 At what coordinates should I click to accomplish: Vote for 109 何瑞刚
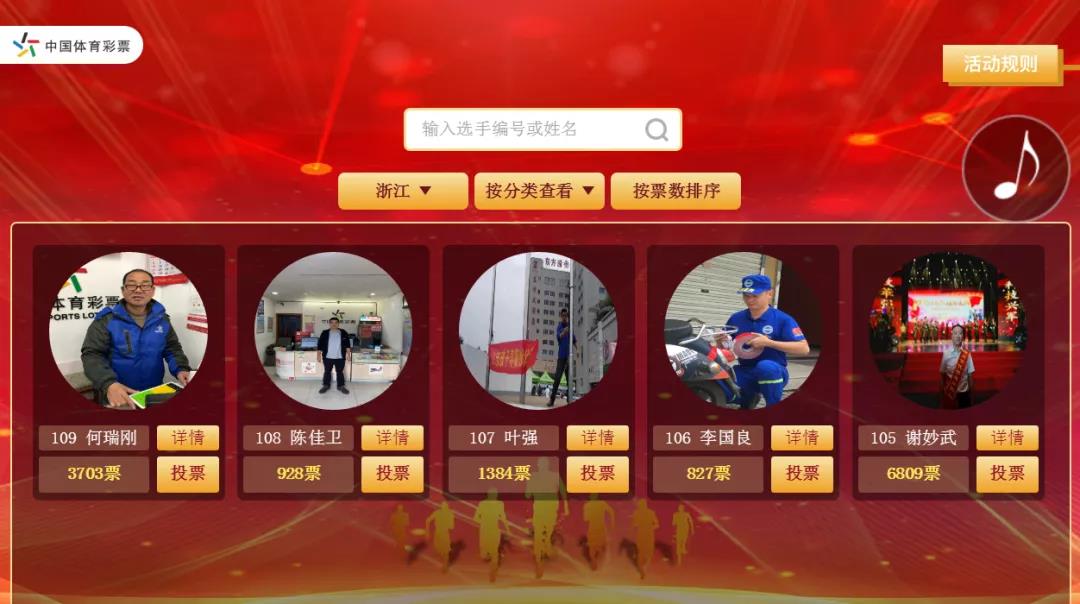[x=188, y=474]
